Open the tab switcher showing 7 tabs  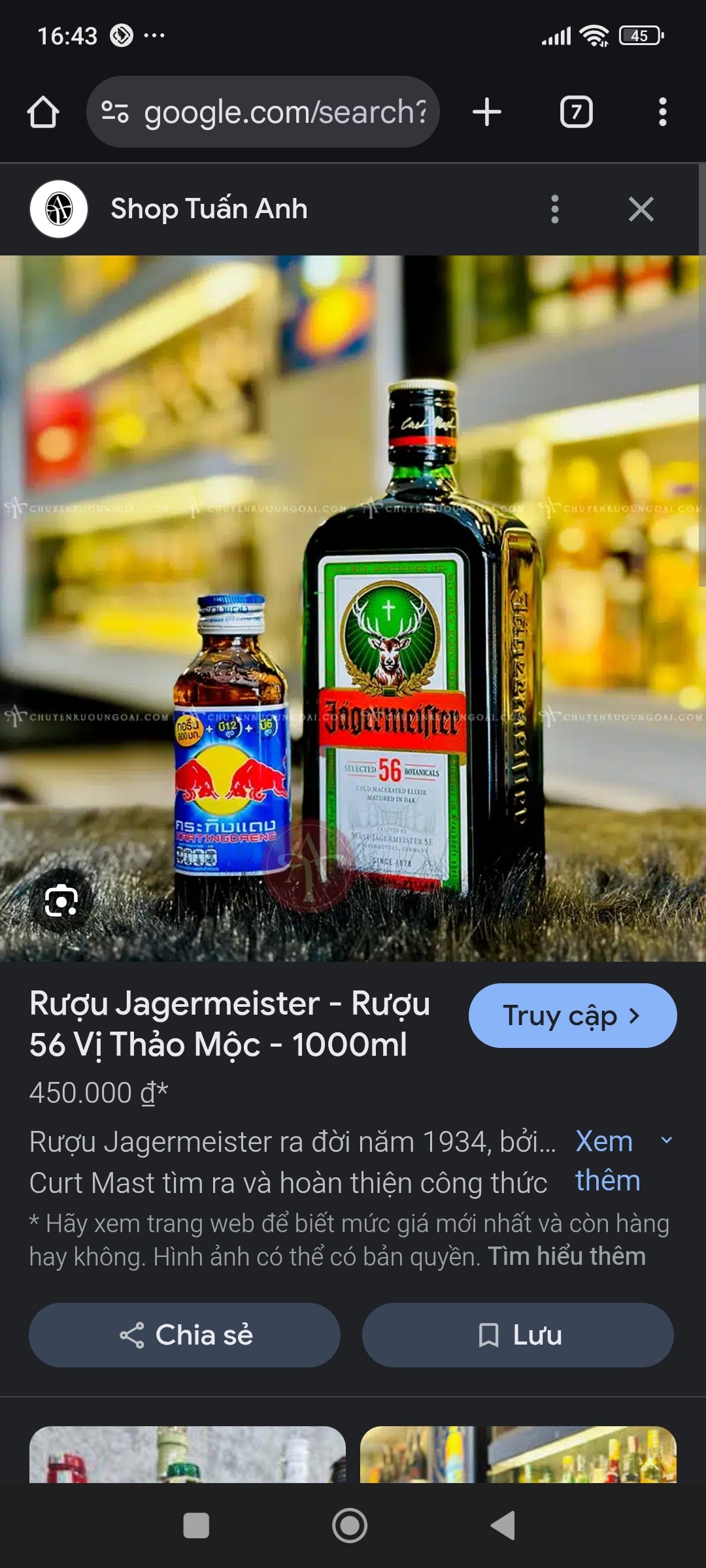[x=576, y=112]
